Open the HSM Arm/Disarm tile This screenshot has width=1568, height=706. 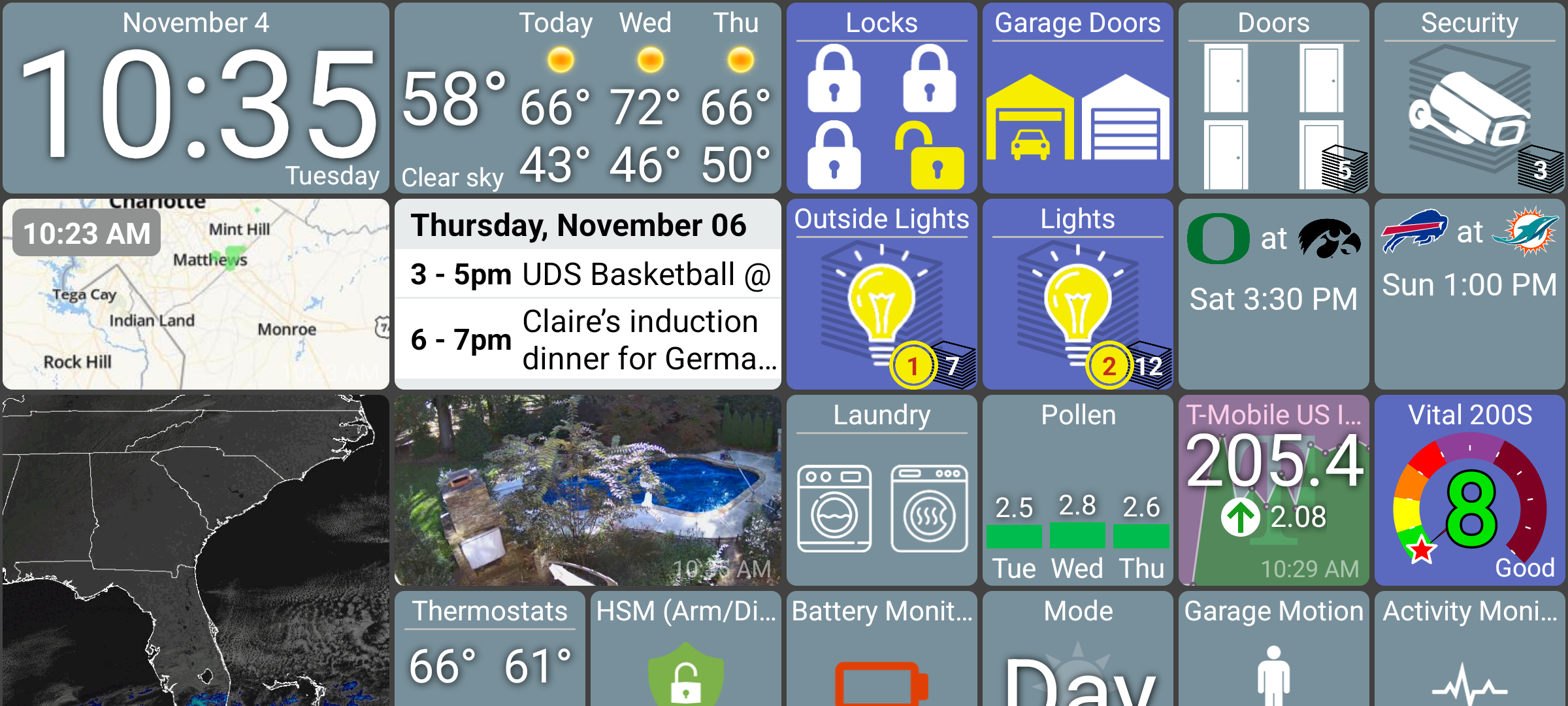(x=685, y=648)
